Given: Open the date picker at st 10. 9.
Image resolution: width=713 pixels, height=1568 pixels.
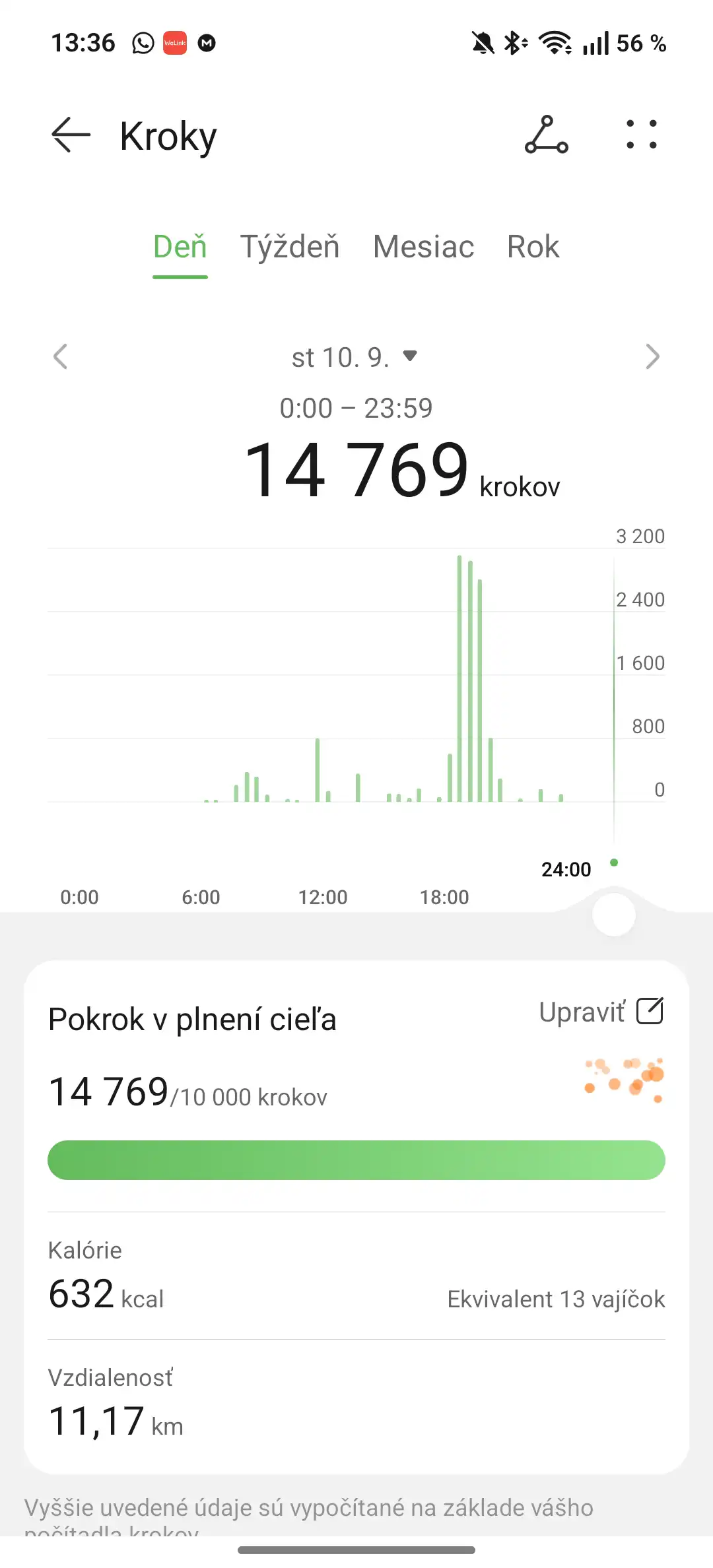Looking at the screenshot, I should point(355,358).
